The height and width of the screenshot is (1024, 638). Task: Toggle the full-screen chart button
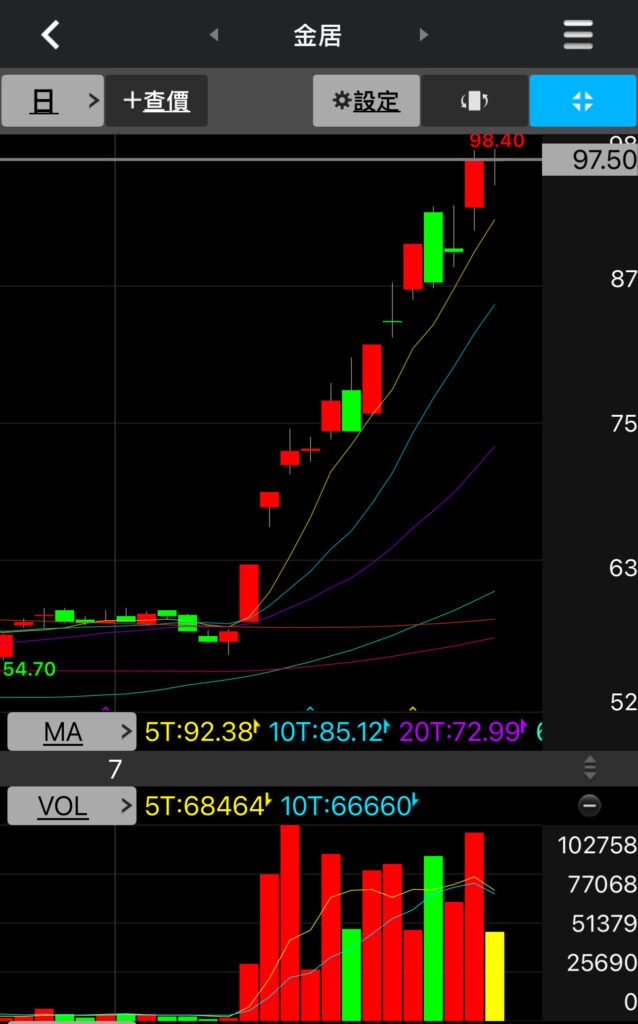pyautogui.click(x=582, y=101)
